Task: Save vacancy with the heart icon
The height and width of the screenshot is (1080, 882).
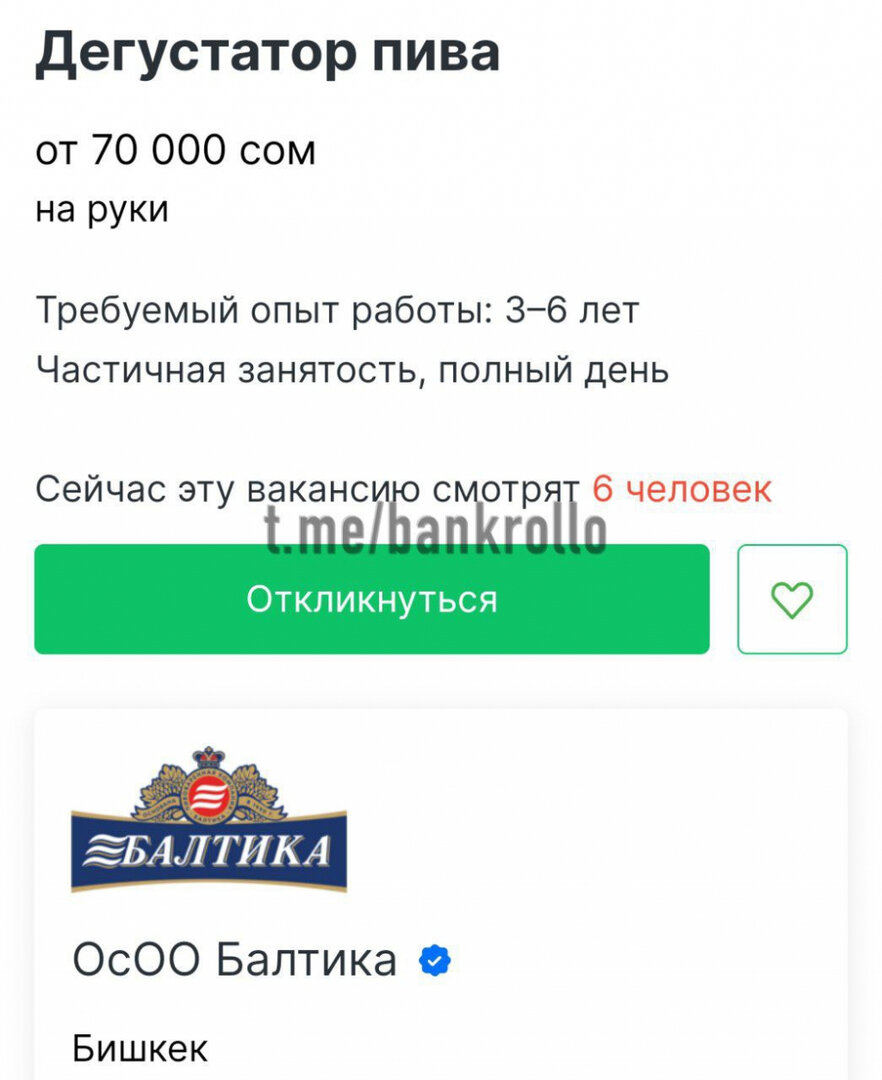Action: [x=792, y=599]
